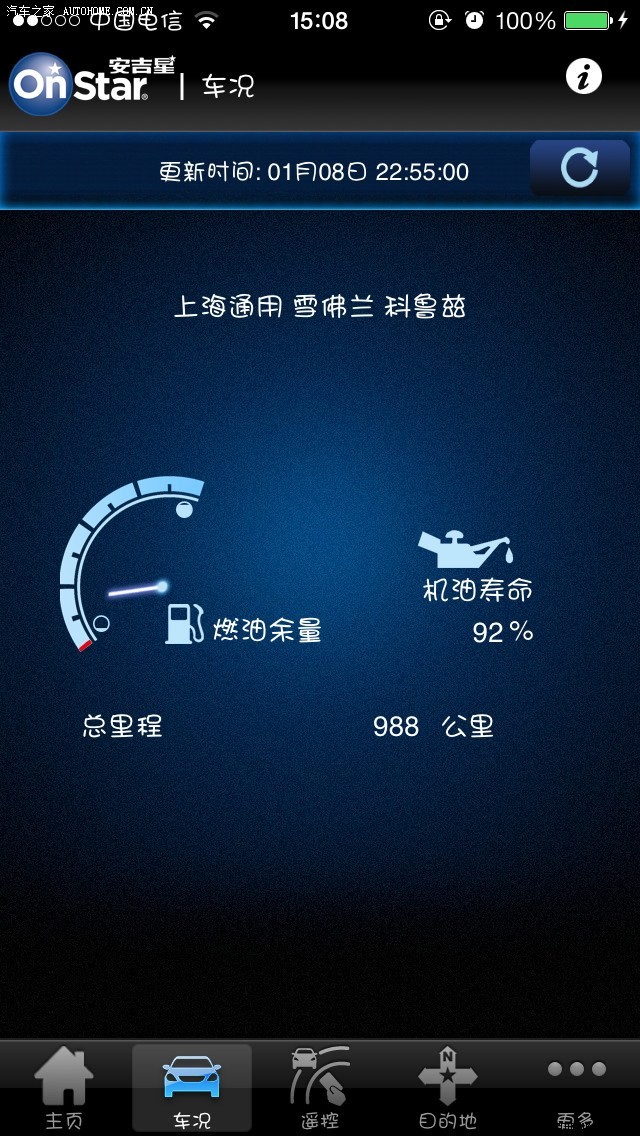Open the 更多 more tab

(576, 1088)
